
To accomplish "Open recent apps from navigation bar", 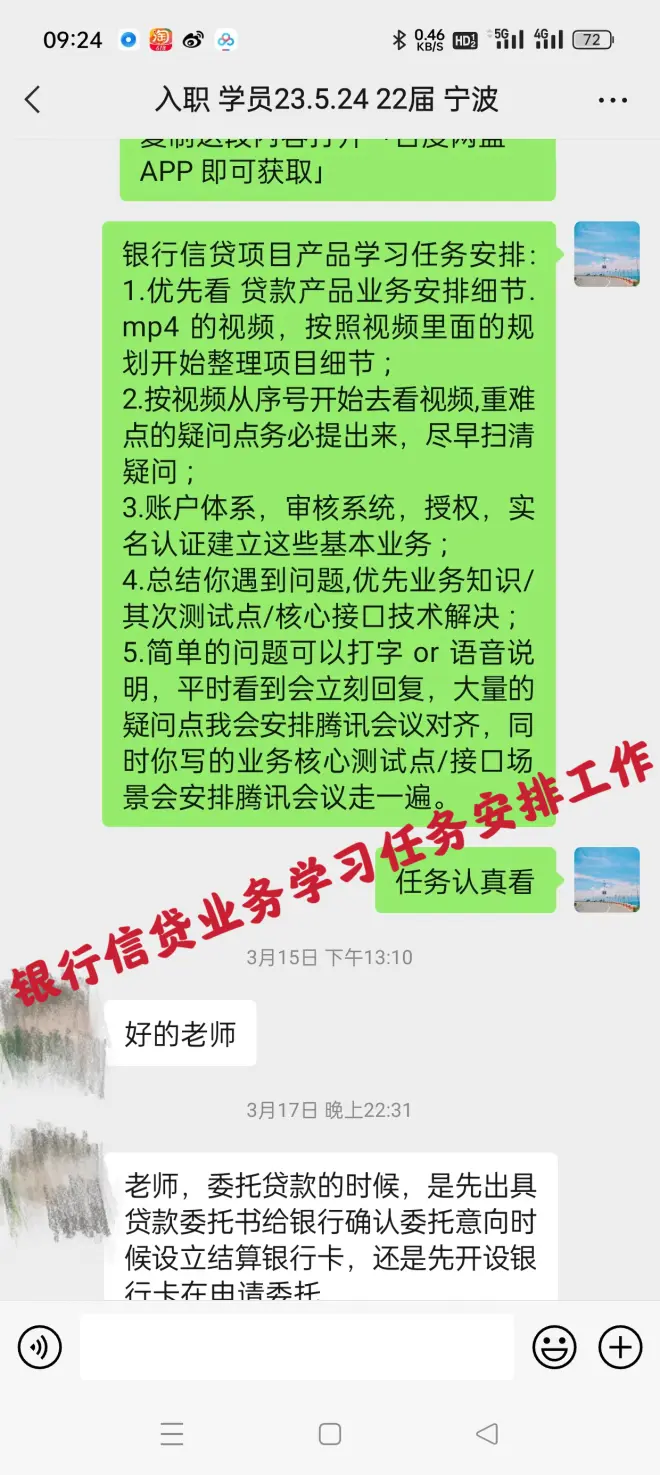I will tap(172, 1434).
